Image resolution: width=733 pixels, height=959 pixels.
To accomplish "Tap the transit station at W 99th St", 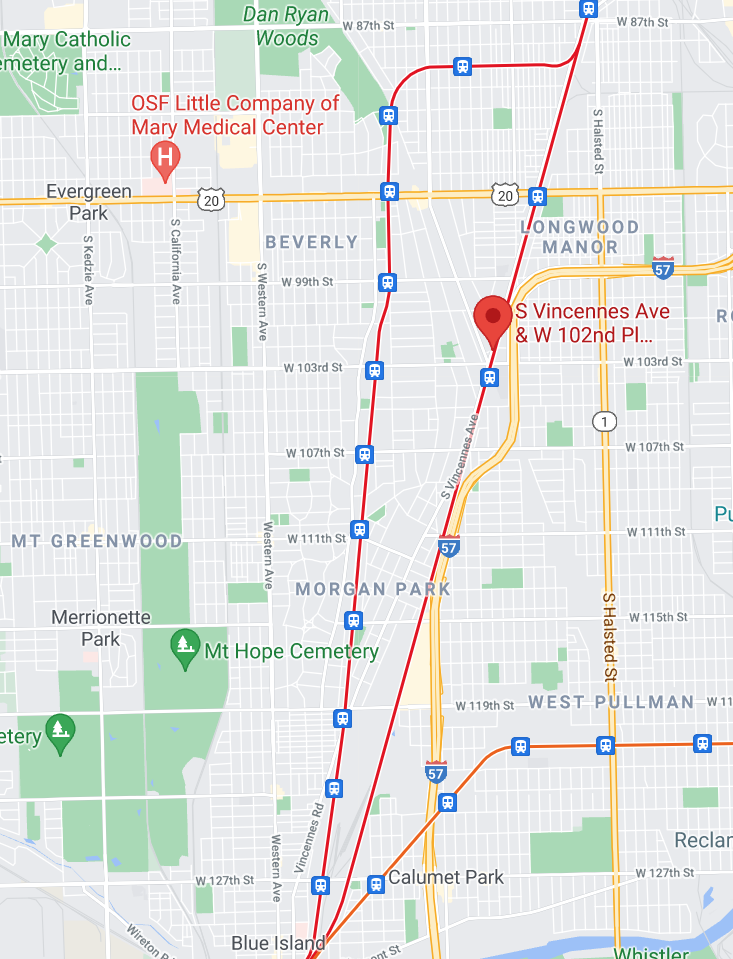I will (386, 282).
